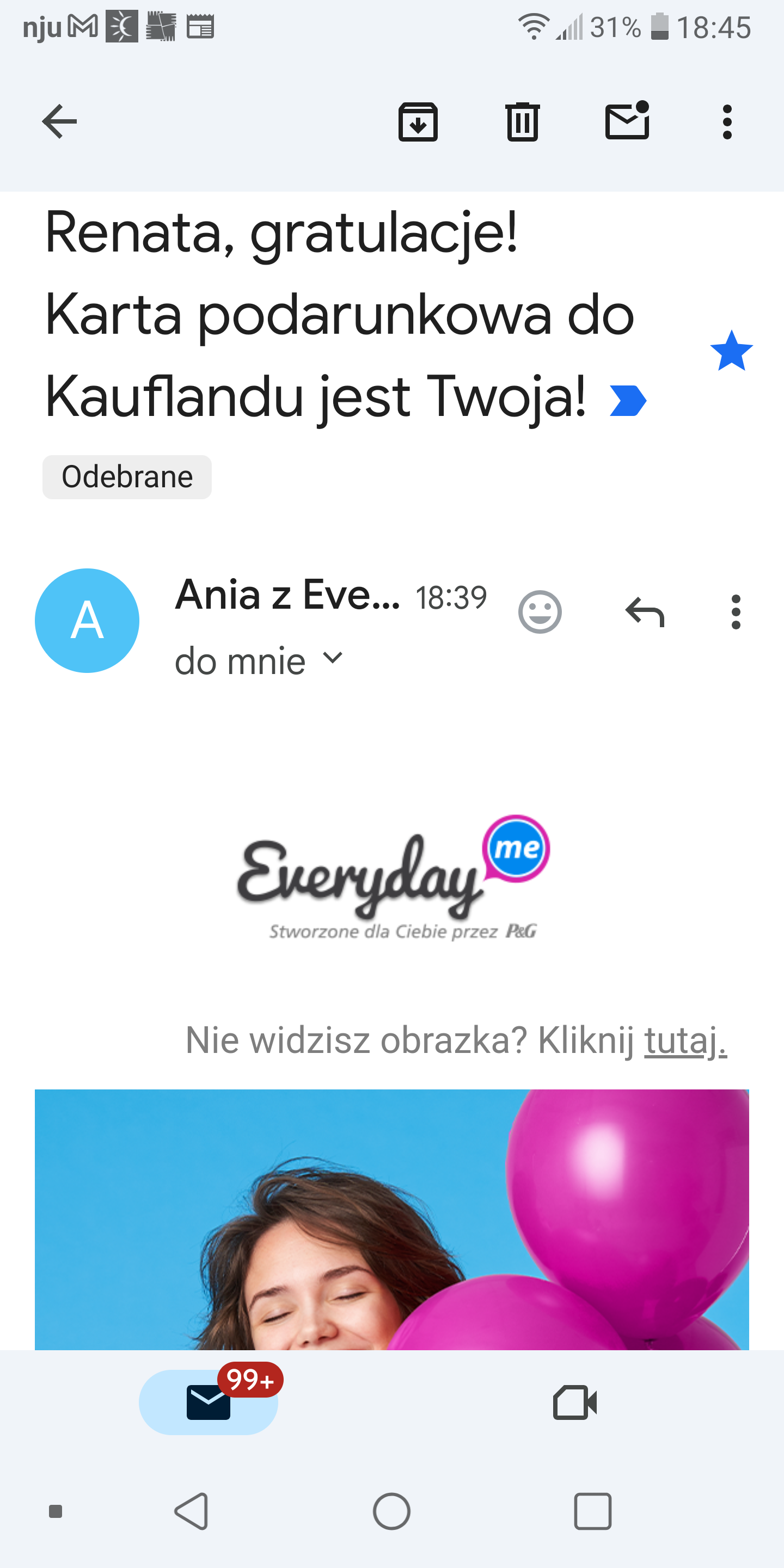Tap the system home button
Viewport: 784px width, 1568px height.
[391, 1511]
